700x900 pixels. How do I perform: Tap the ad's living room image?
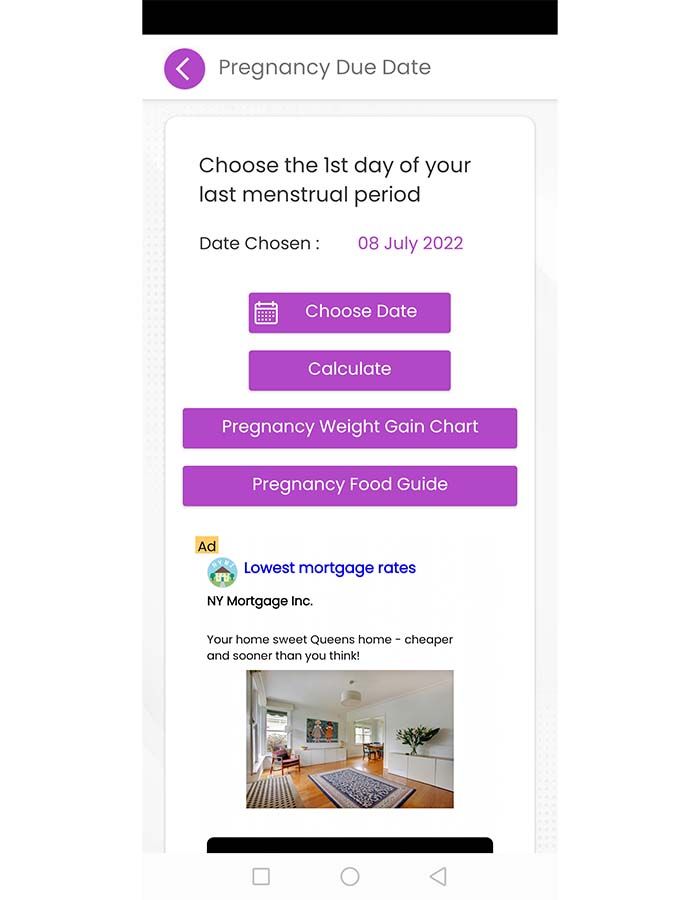click(x=349, y=739)
